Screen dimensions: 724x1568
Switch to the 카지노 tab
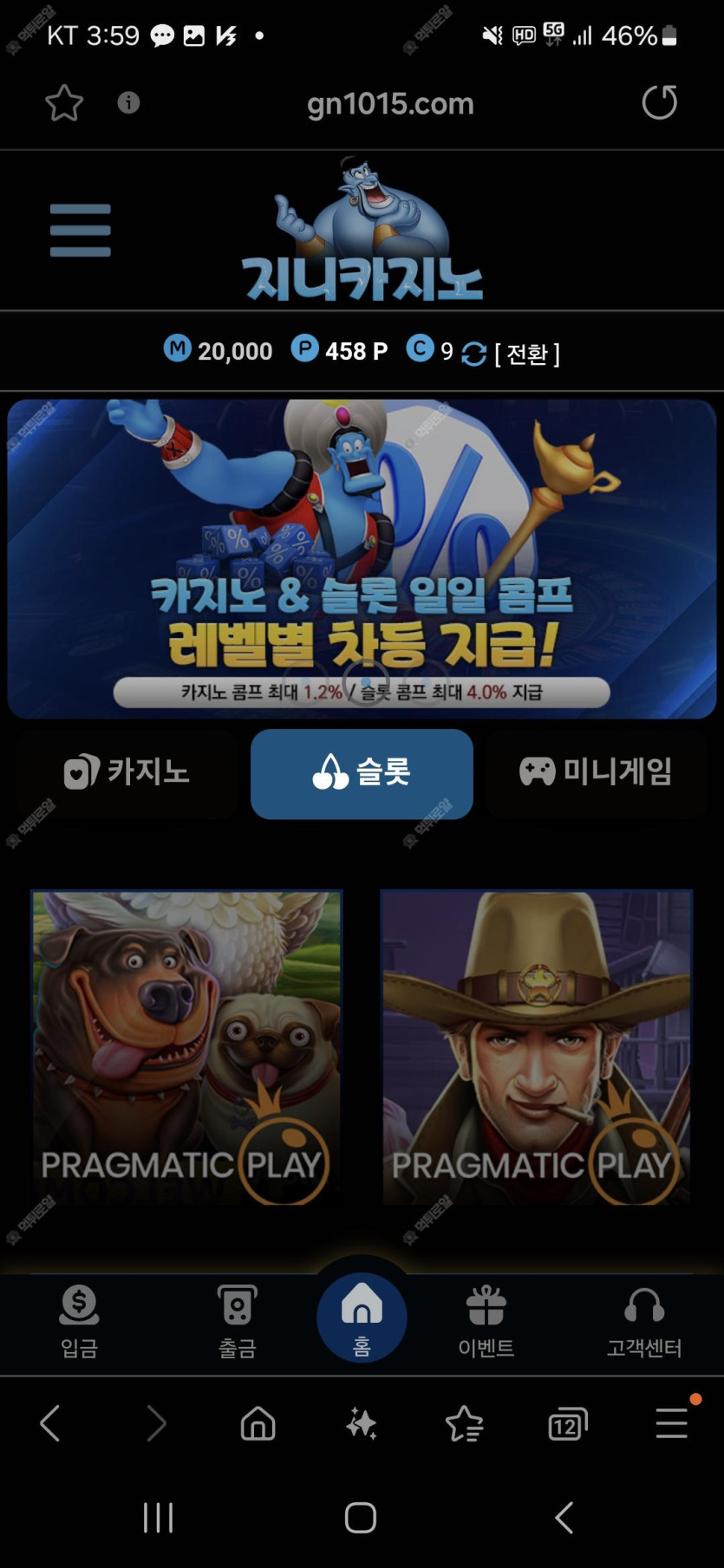pos(127,772)
